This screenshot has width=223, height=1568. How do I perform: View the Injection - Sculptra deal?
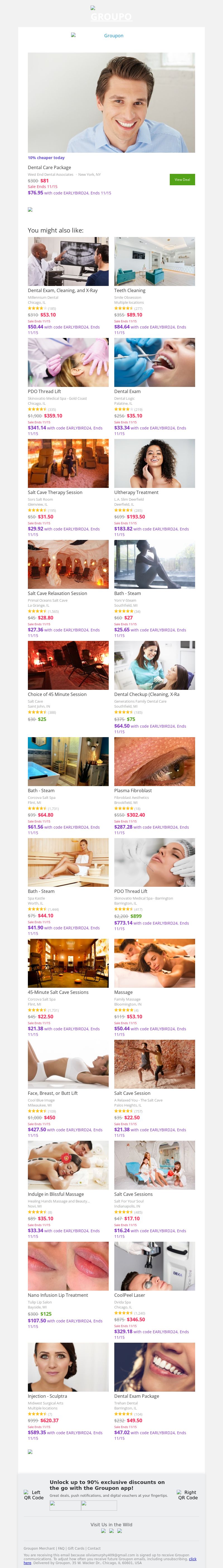tap(68, 1367)
